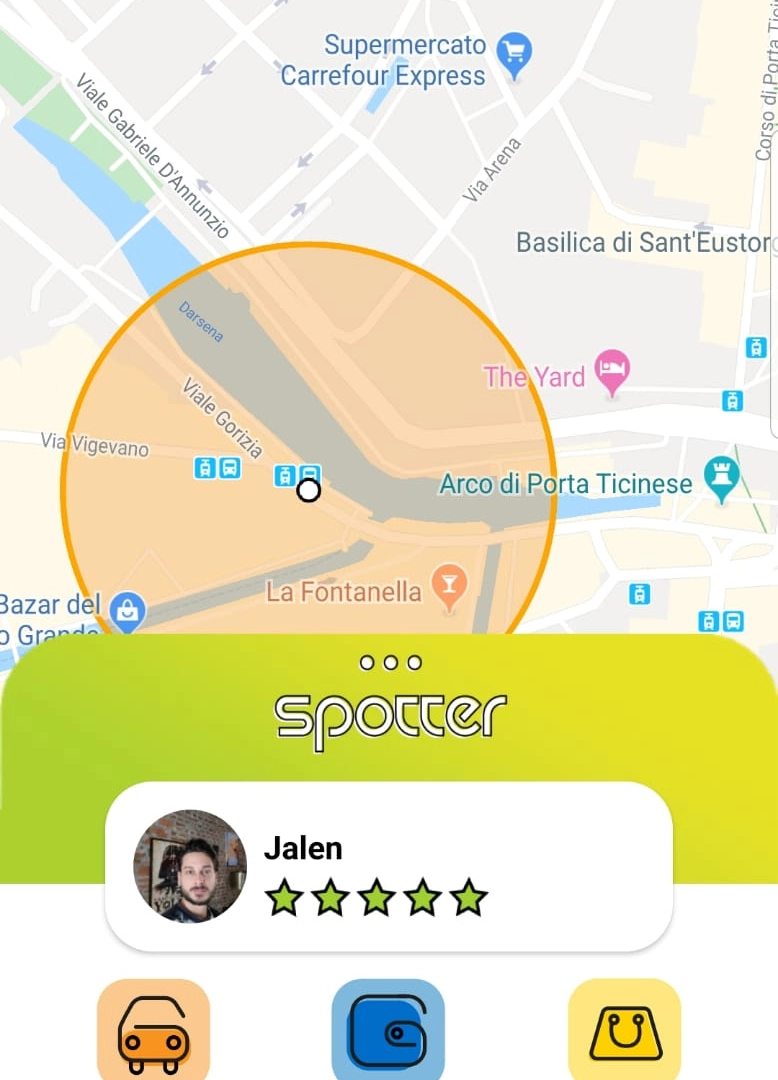Open the blue wallet icon
This screenshot has width=778, height=1080.
388,1031
